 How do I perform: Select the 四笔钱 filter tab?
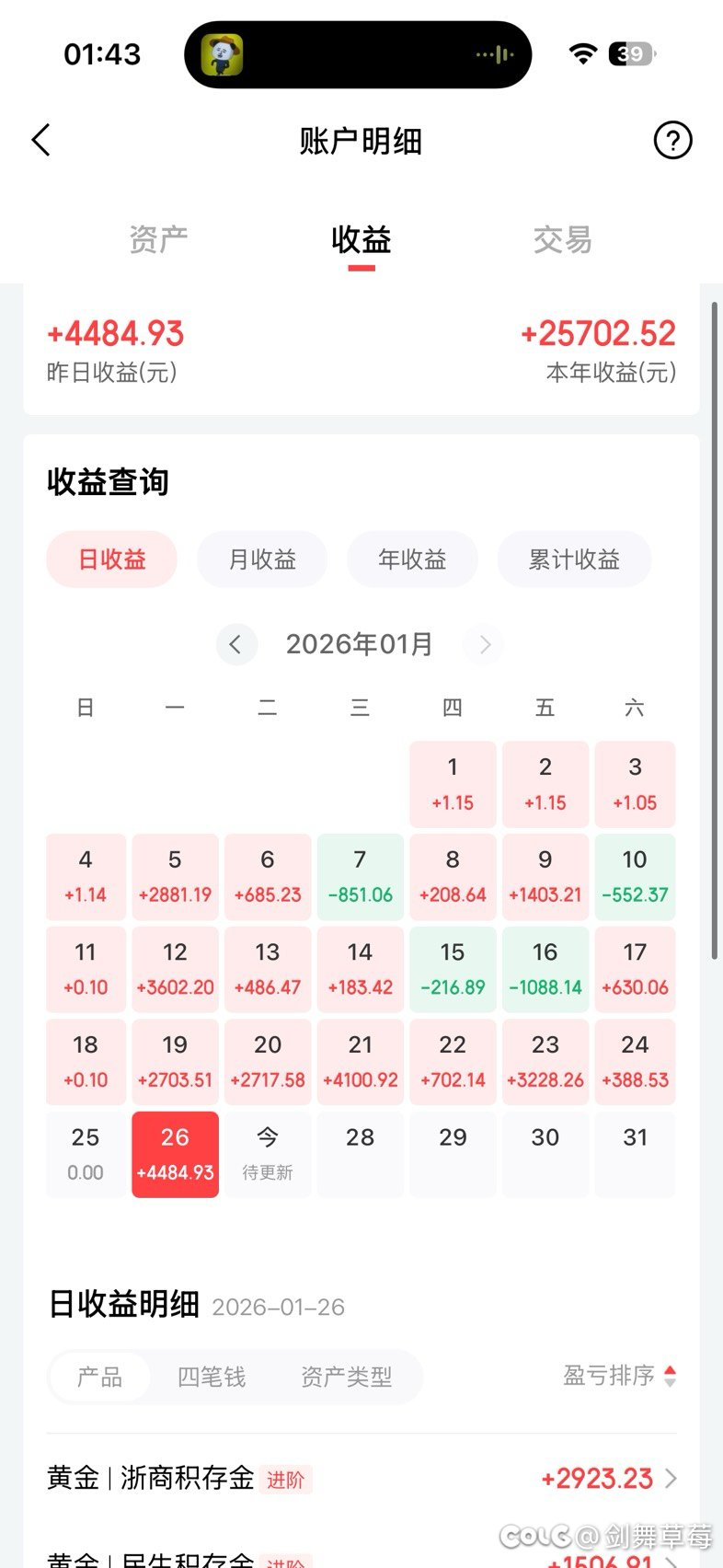coord(212,1378)
